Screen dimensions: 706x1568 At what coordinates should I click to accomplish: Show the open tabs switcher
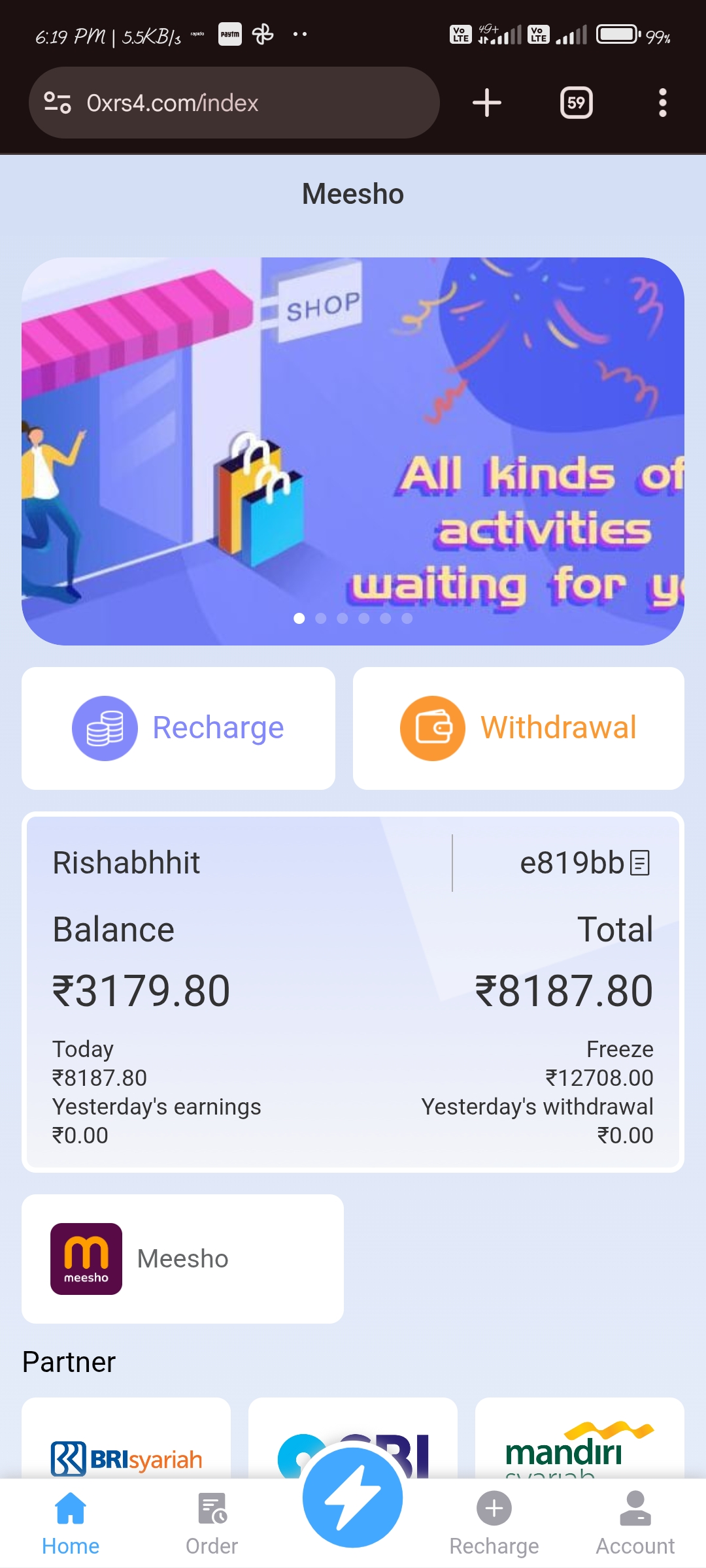click(x=576, y=103)
